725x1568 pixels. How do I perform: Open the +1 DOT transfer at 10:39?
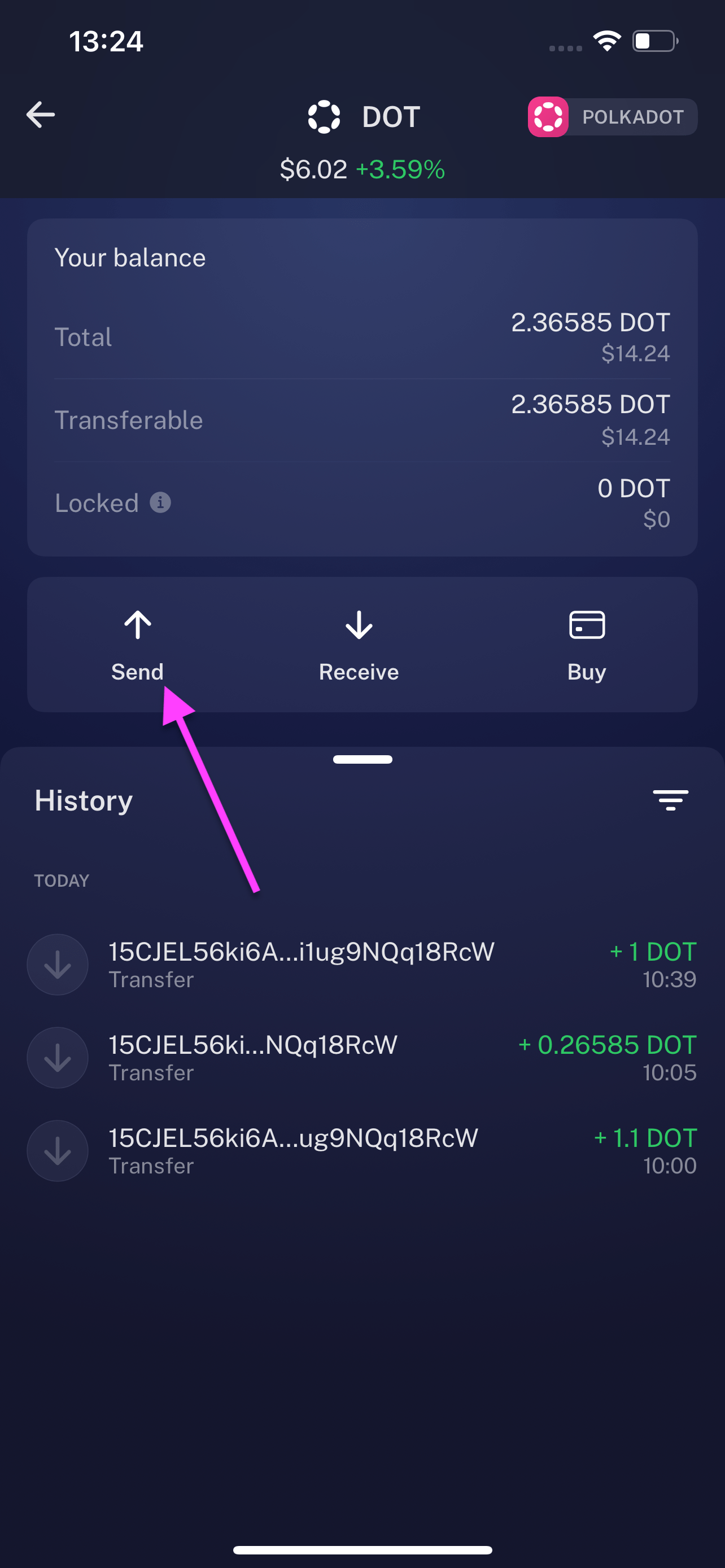[362, 965]
